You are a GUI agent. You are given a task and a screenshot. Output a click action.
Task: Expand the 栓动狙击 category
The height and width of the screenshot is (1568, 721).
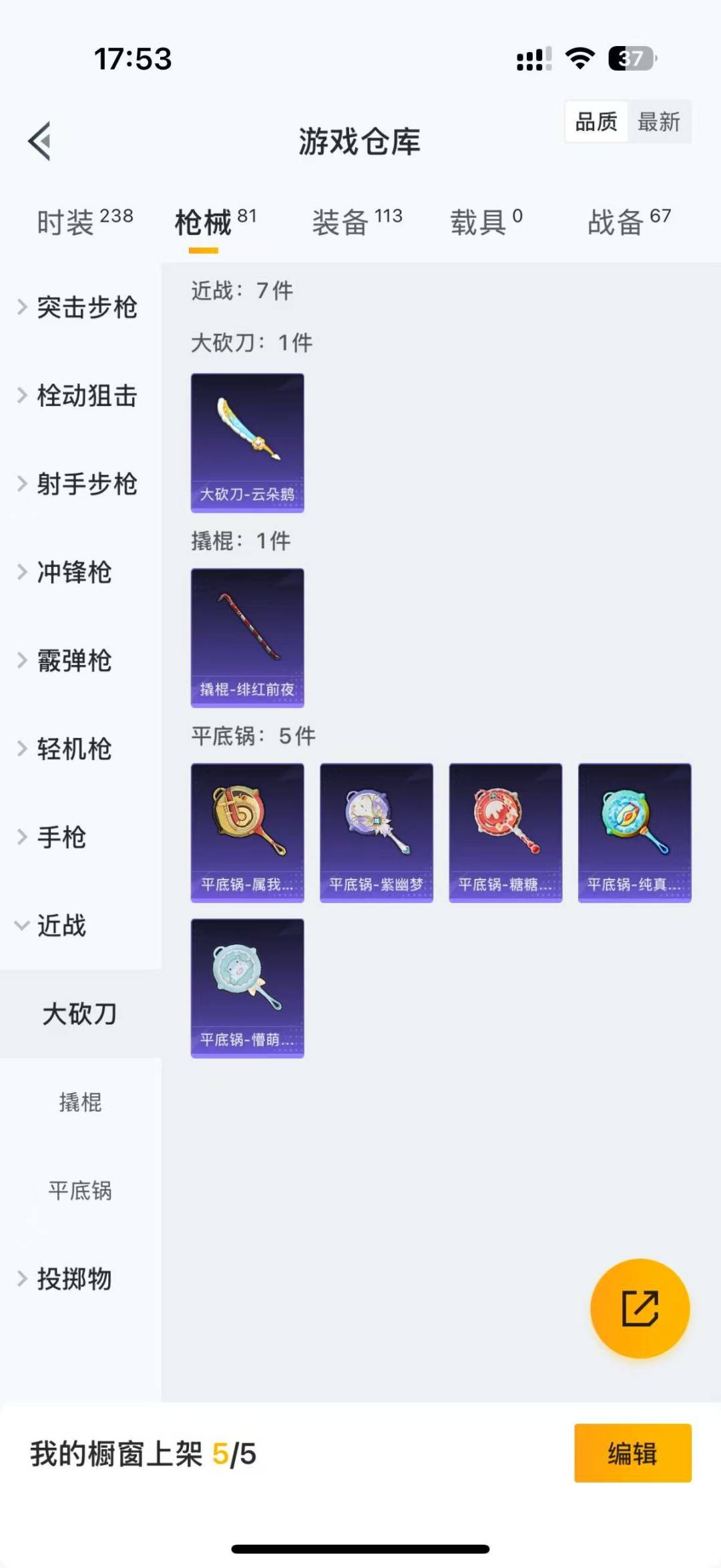click(x=80, y=395)
